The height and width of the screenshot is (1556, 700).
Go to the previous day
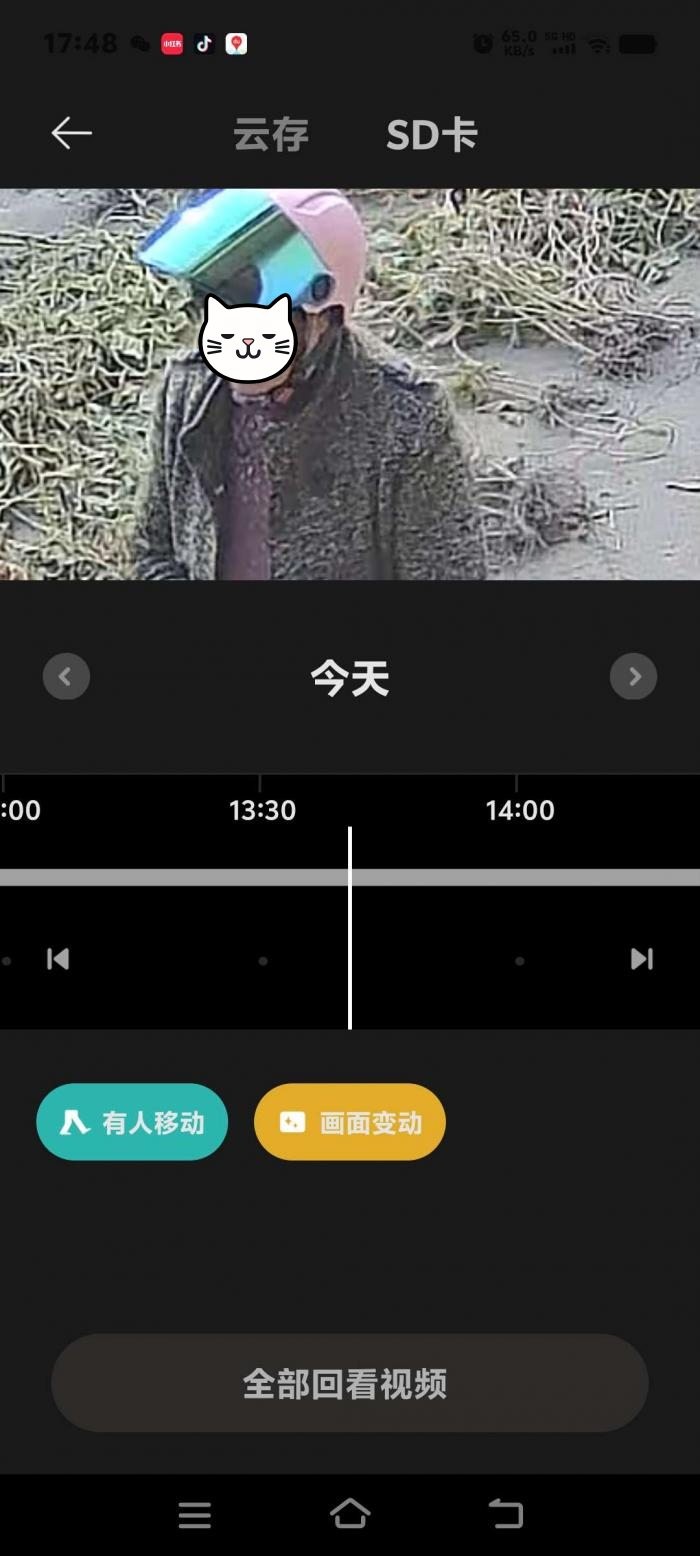point(66,677)
